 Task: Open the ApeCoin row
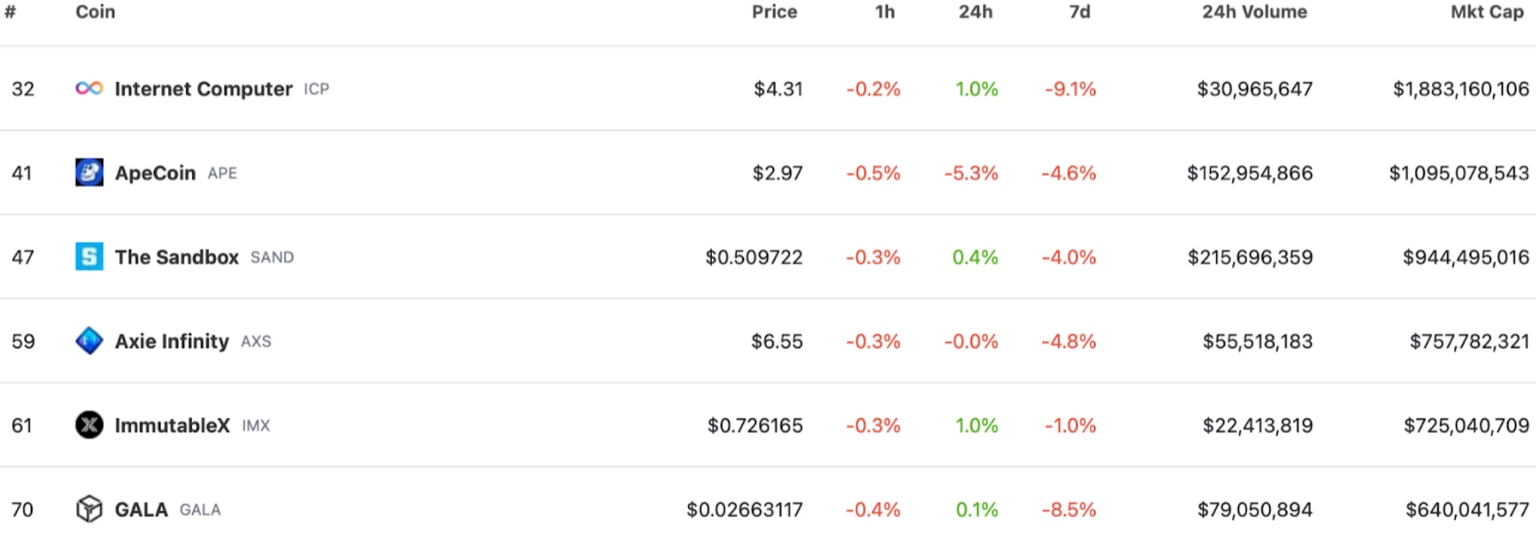[155, 173]
